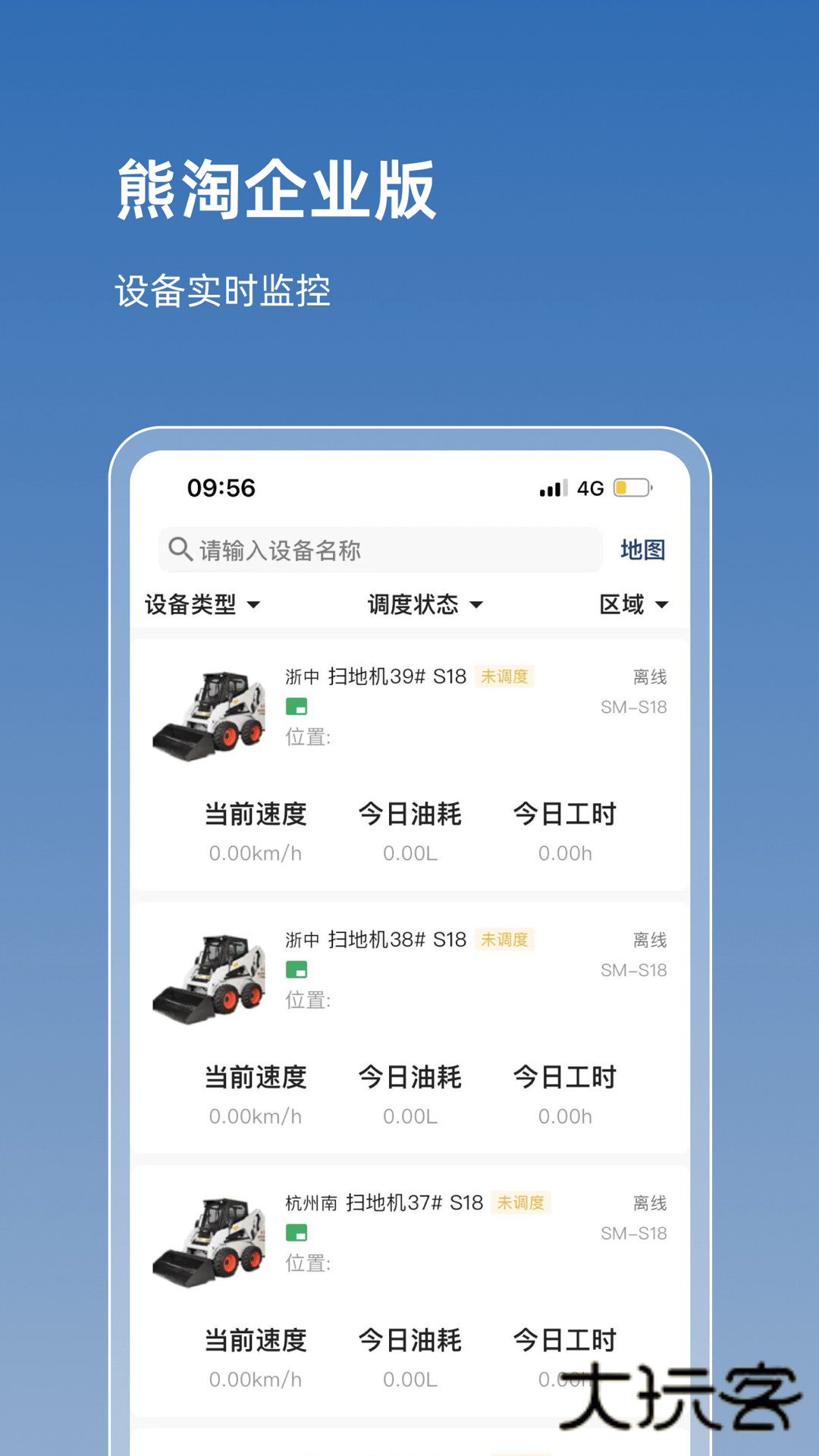Toggle 未调度 badge on 扫地机37#
The height and width of the screenshot is (1456, 819).
pyautogui.click(x=522, y=1203)
